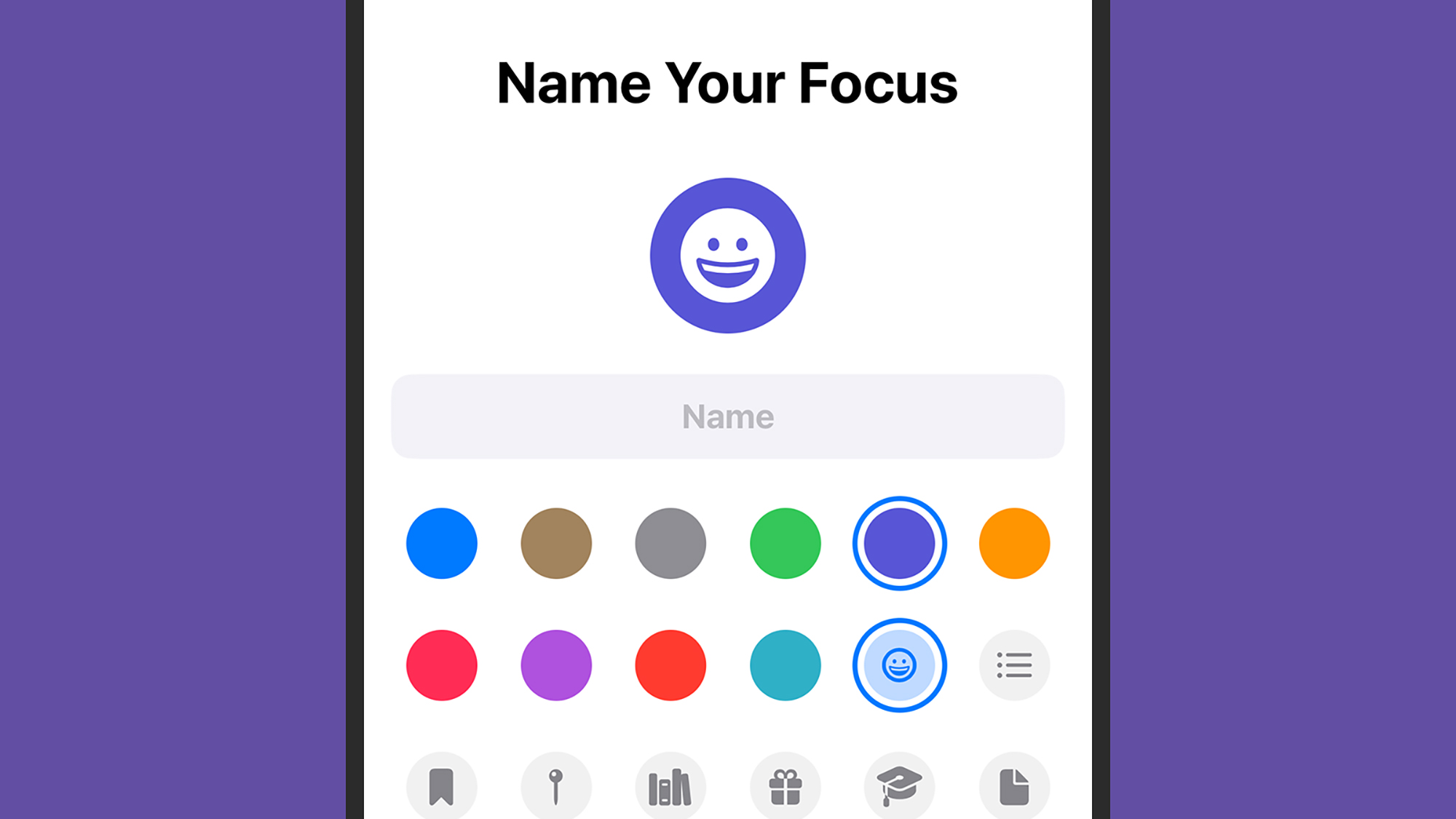Tap the indigo color swatch
The image size is (1456, 819).
pos(899,543)
